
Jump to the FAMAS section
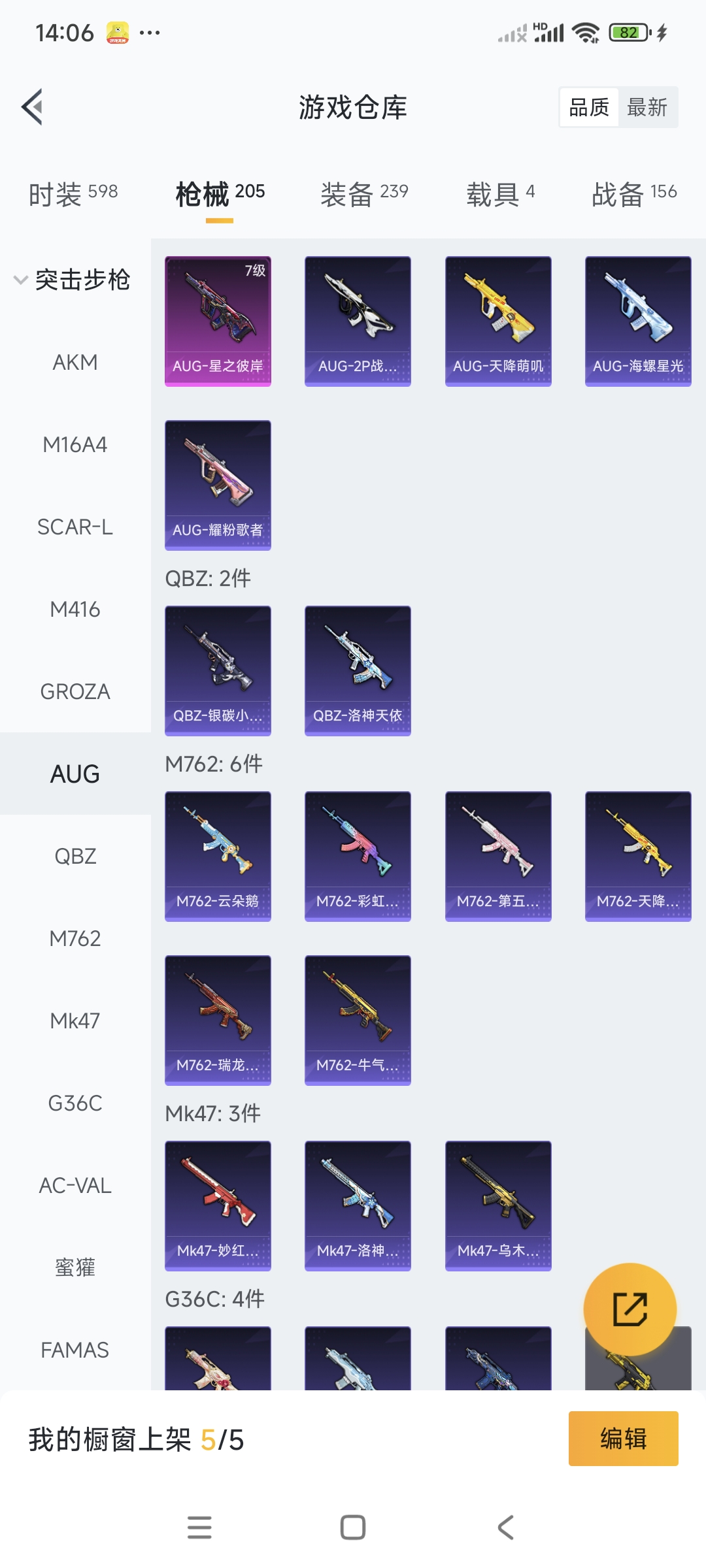[75, 1350]
